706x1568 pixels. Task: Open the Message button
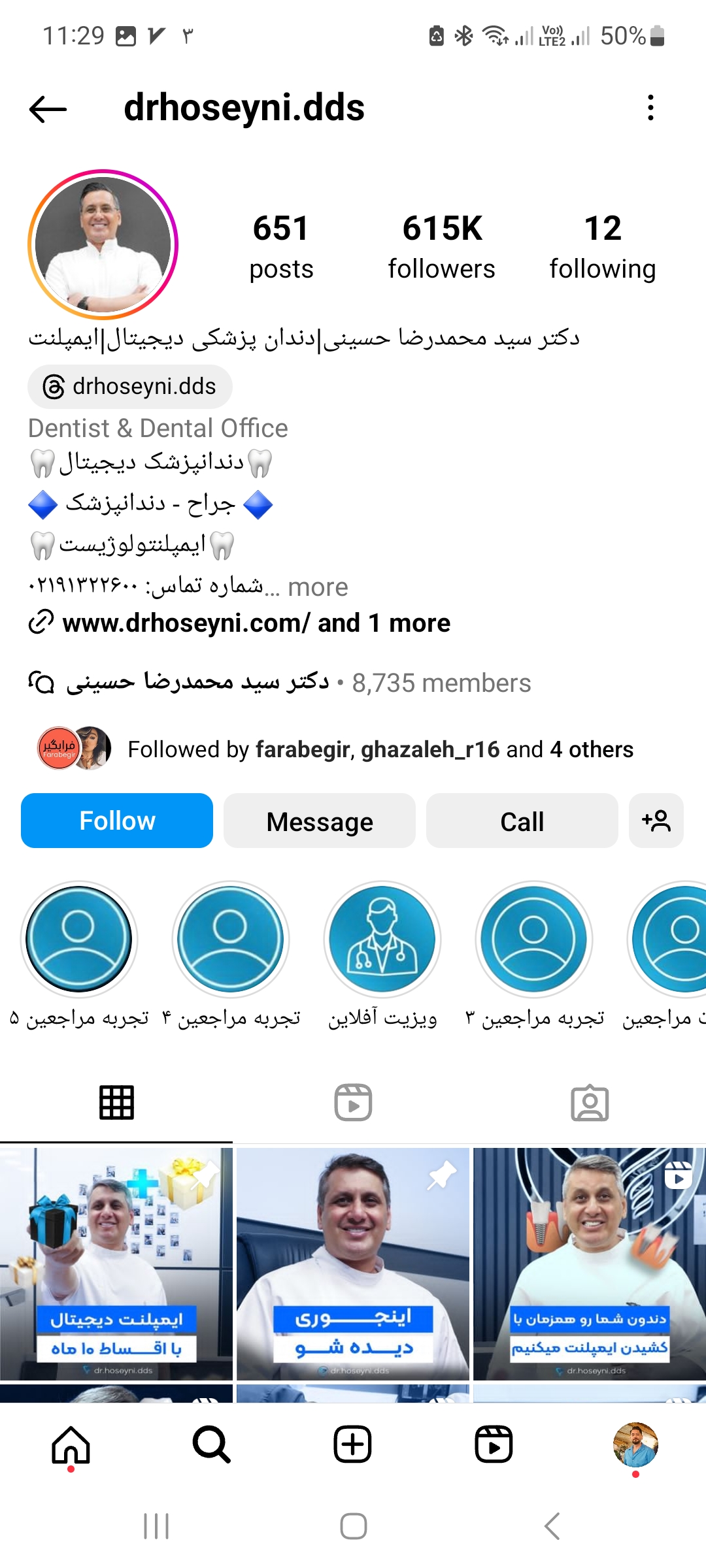319,821
